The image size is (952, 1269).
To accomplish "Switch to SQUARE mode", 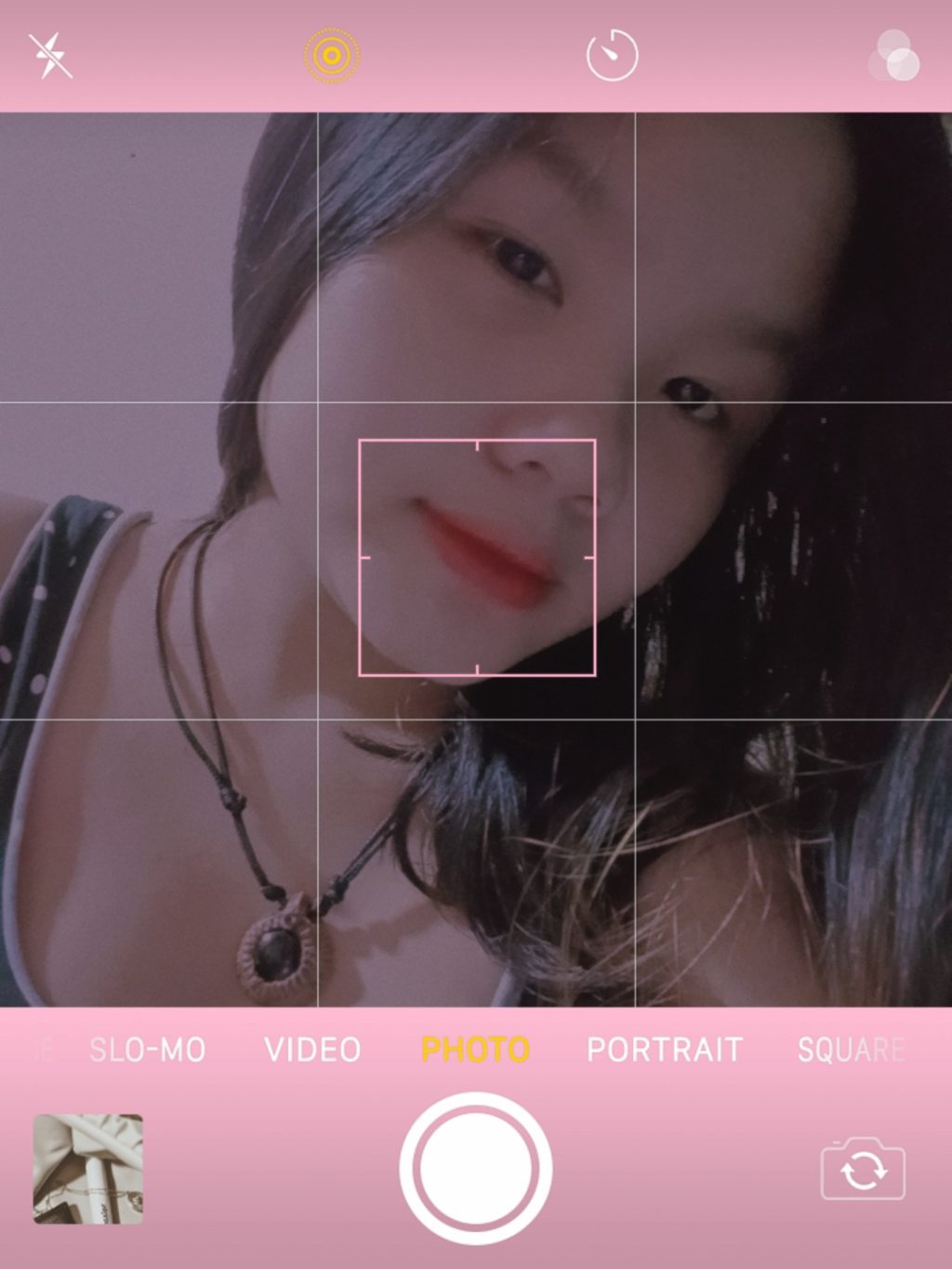I will [850, 1050].
